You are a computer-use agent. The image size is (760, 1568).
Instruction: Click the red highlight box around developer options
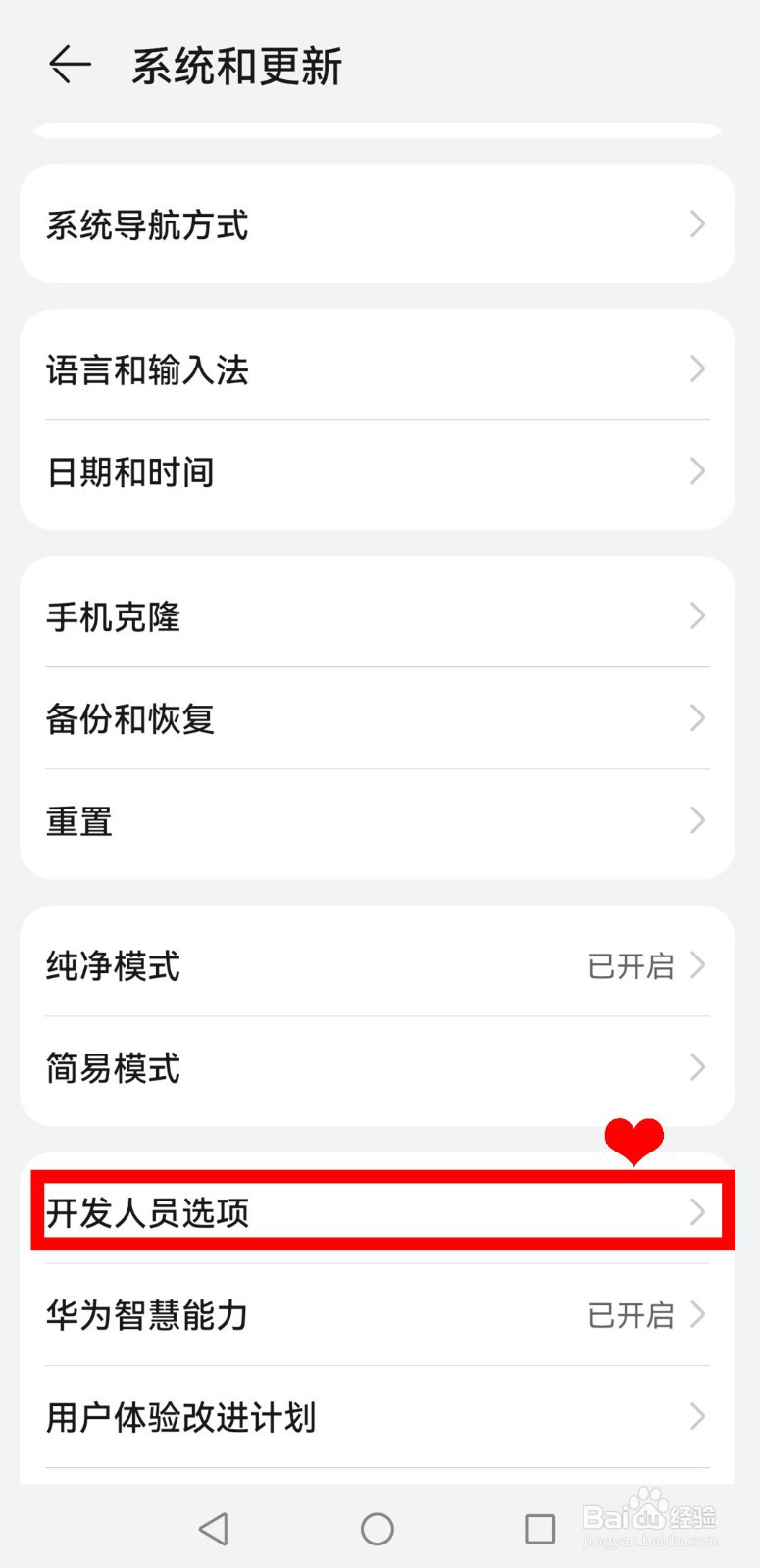point(379,1212)
